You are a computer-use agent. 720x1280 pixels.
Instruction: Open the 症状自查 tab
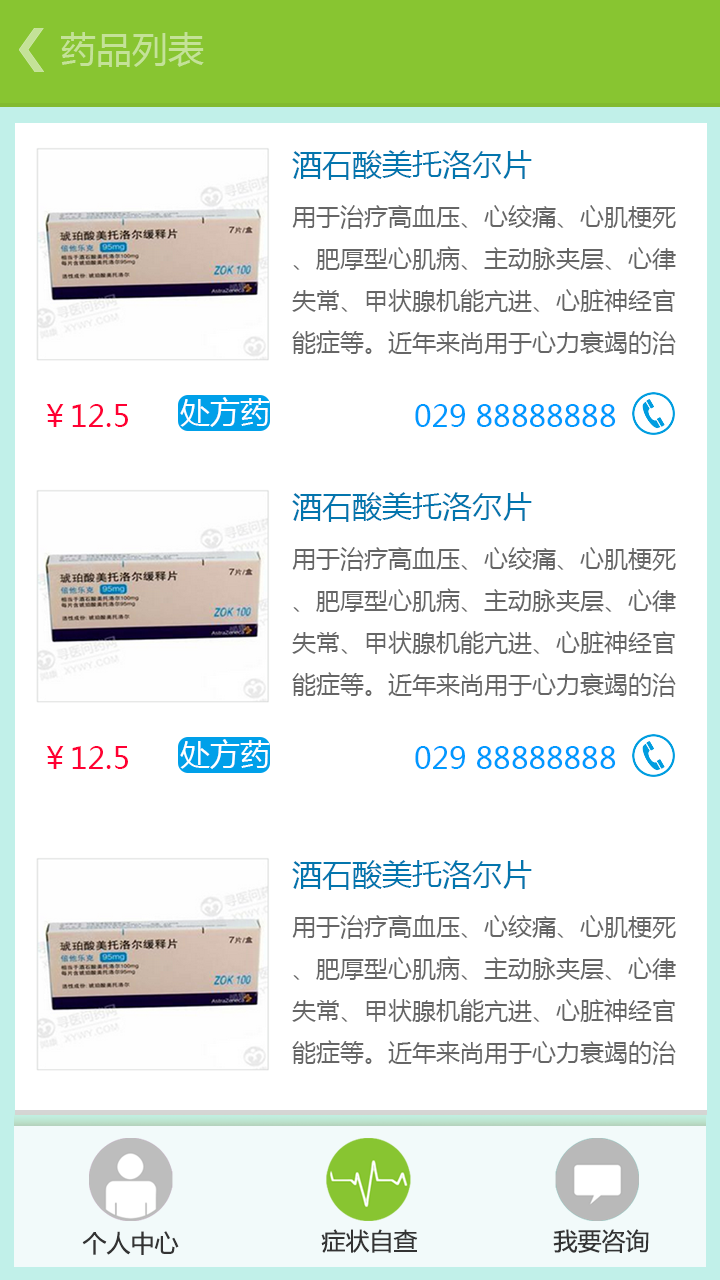[x=368, y=1197]
